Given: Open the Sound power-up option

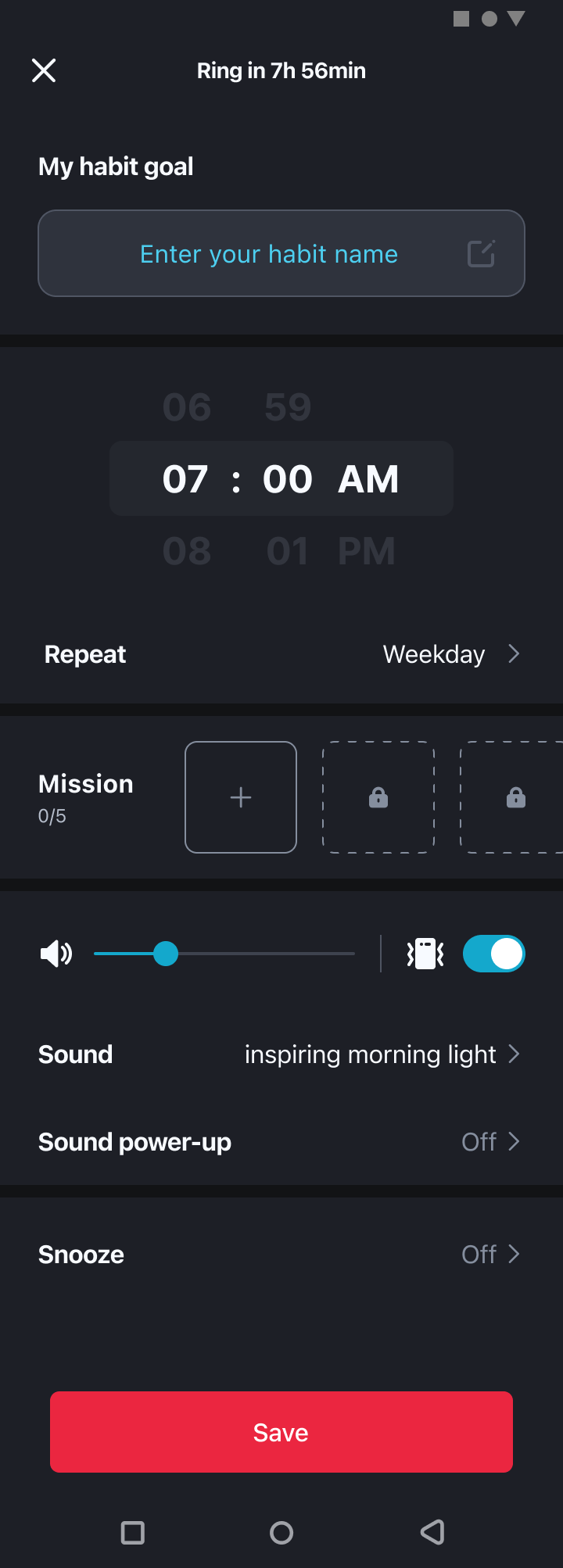Looking at the screenshot, I should tap(281, 1142).
